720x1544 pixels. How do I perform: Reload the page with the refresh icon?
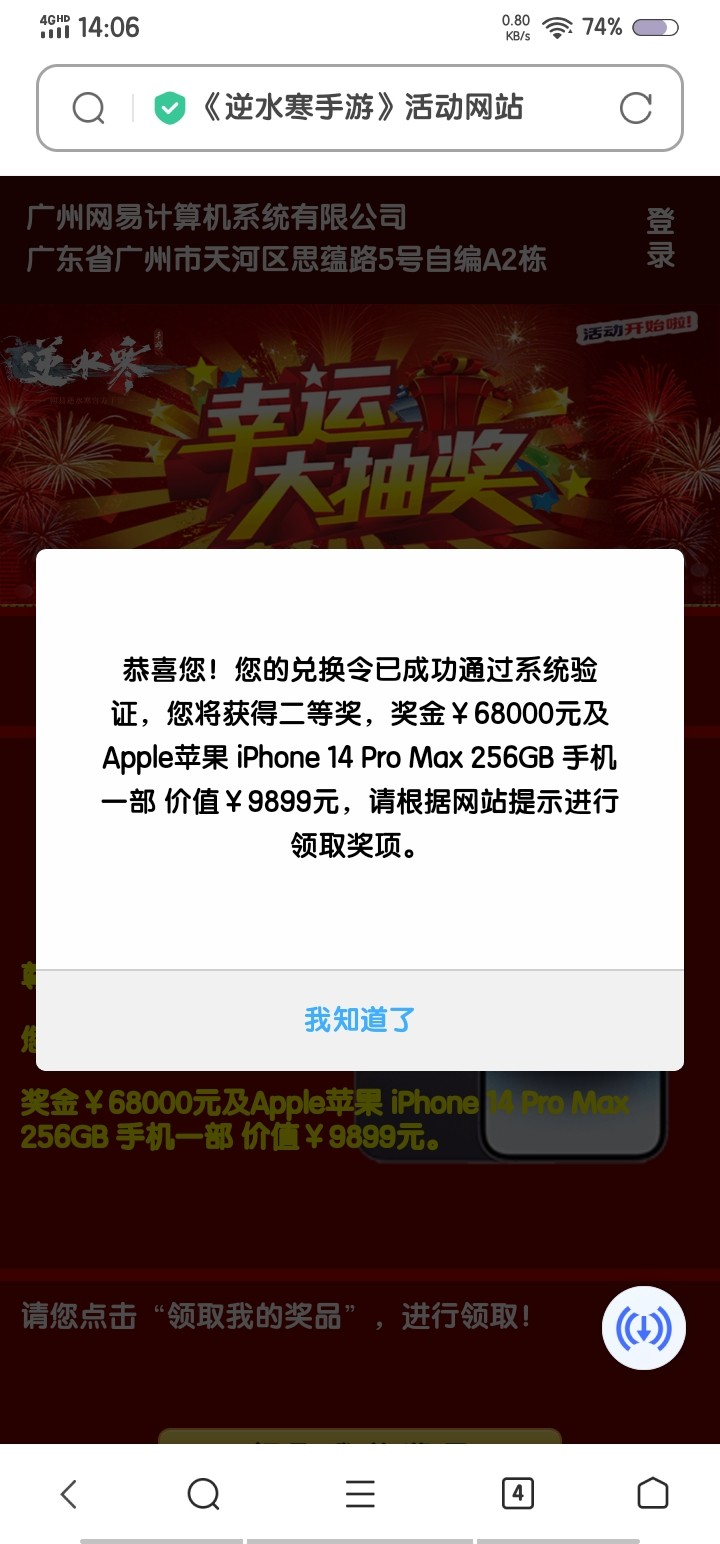[x=636, y=108]
